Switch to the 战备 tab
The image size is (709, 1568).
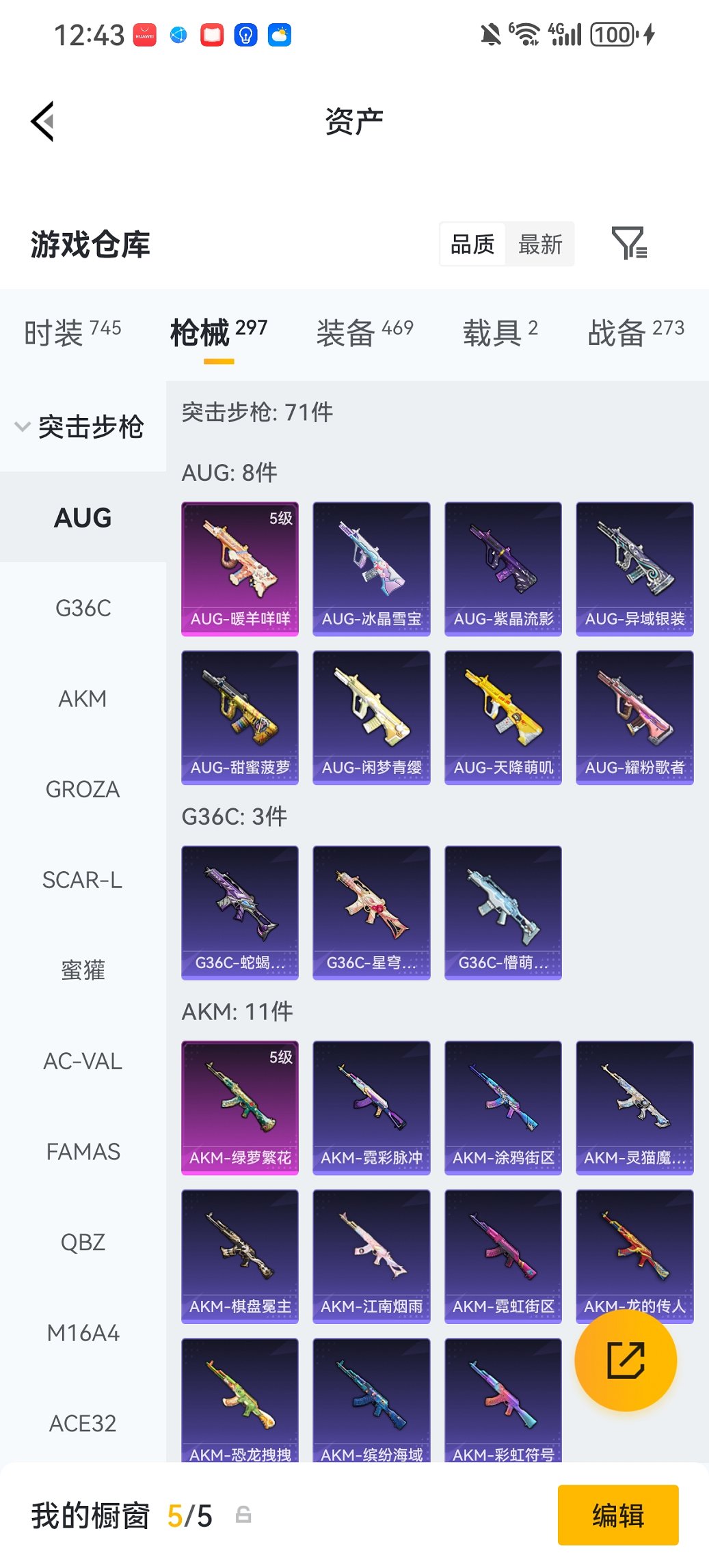pyautogui.click(x=635, y=333)
